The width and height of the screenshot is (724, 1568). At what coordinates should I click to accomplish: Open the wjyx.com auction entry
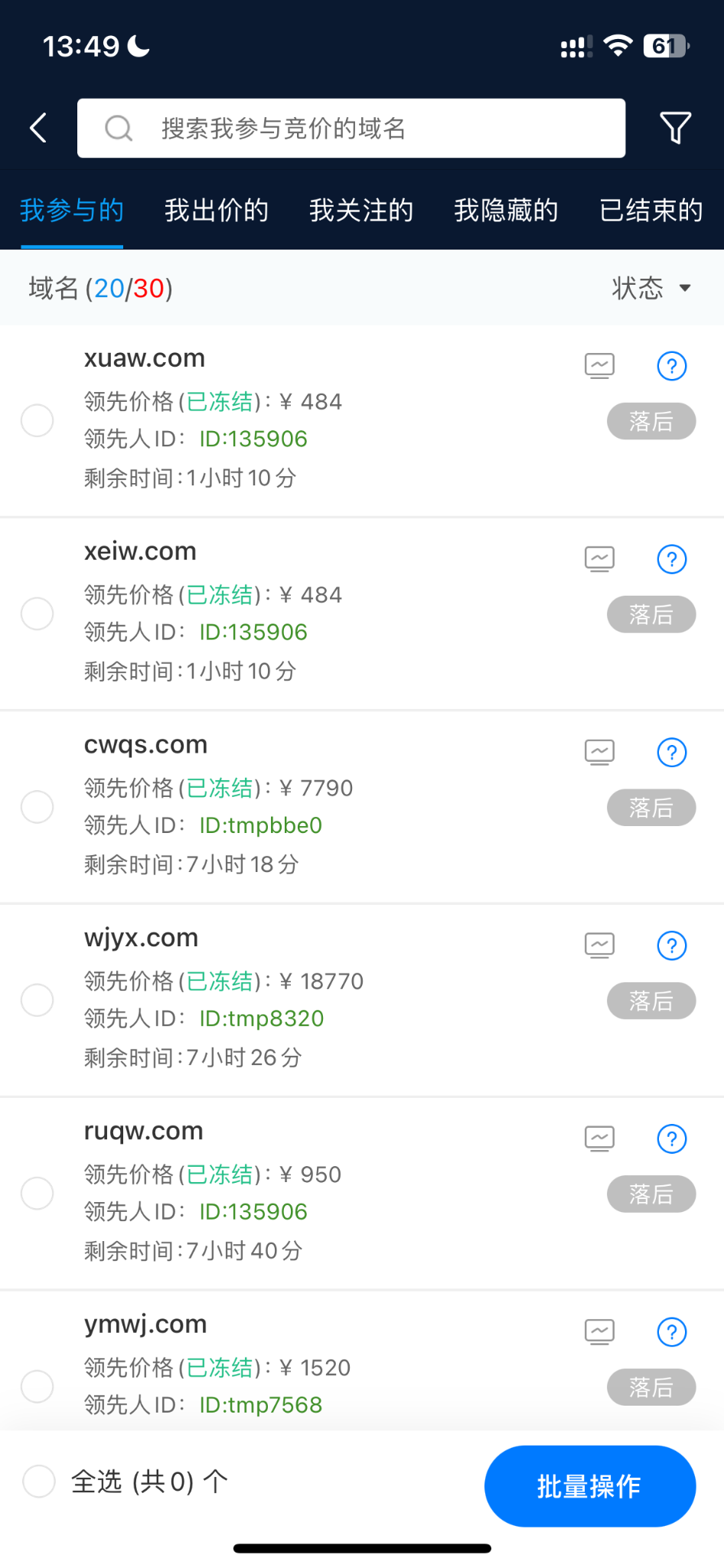[142, 938]
